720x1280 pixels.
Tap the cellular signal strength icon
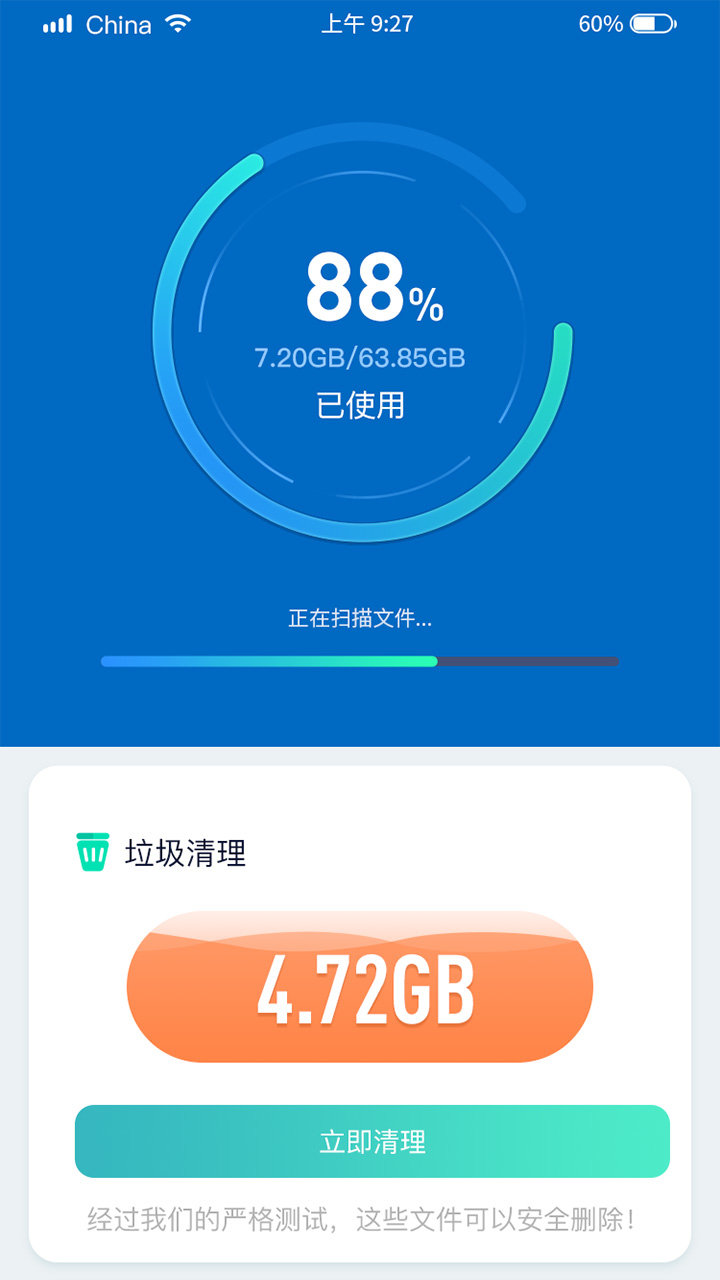click(58, 22)
